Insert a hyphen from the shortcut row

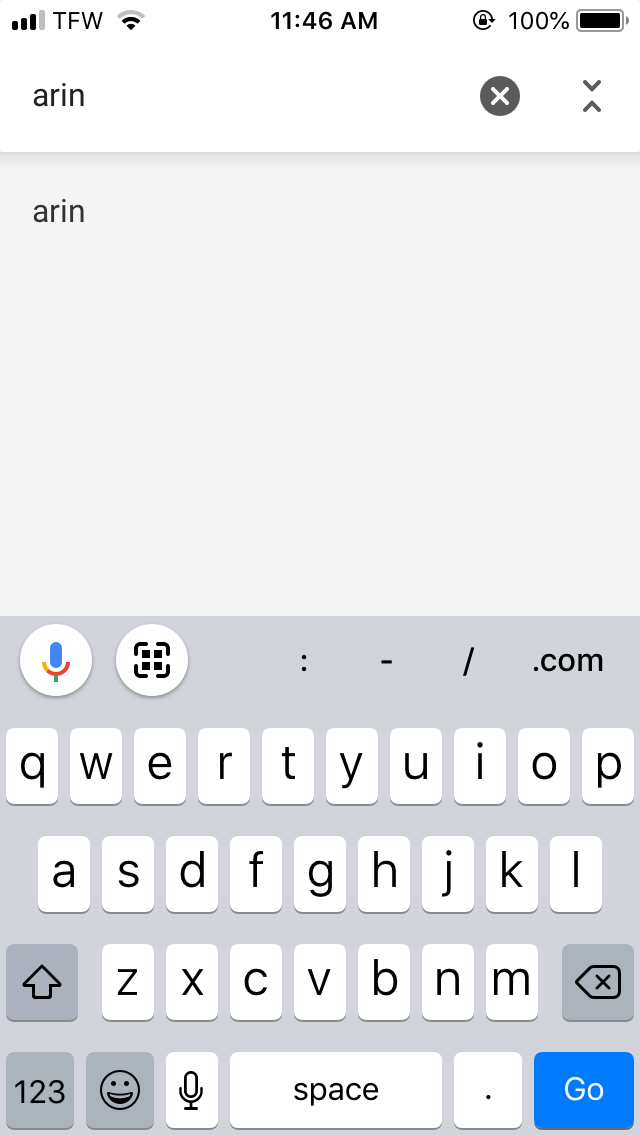coord(386,660)
